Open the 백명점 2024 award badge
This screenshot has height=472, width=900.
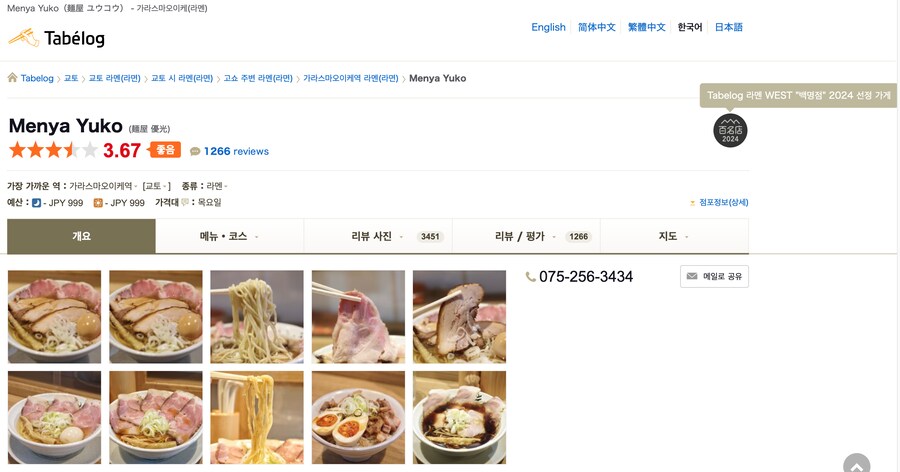tap(730, 130)
